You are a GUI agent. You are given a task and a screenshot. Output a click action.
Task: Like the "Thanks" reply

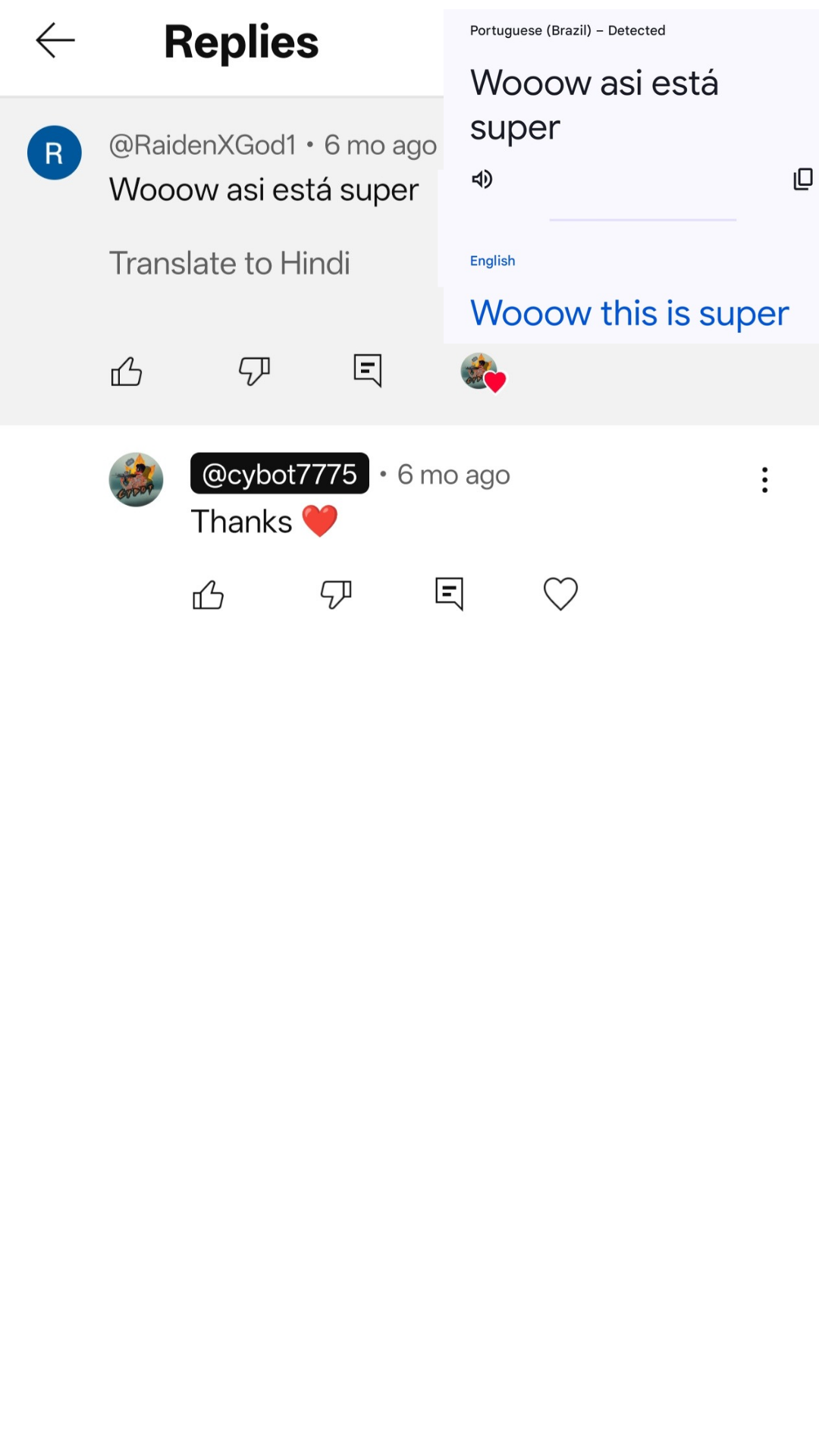click(x=209, y=595)
